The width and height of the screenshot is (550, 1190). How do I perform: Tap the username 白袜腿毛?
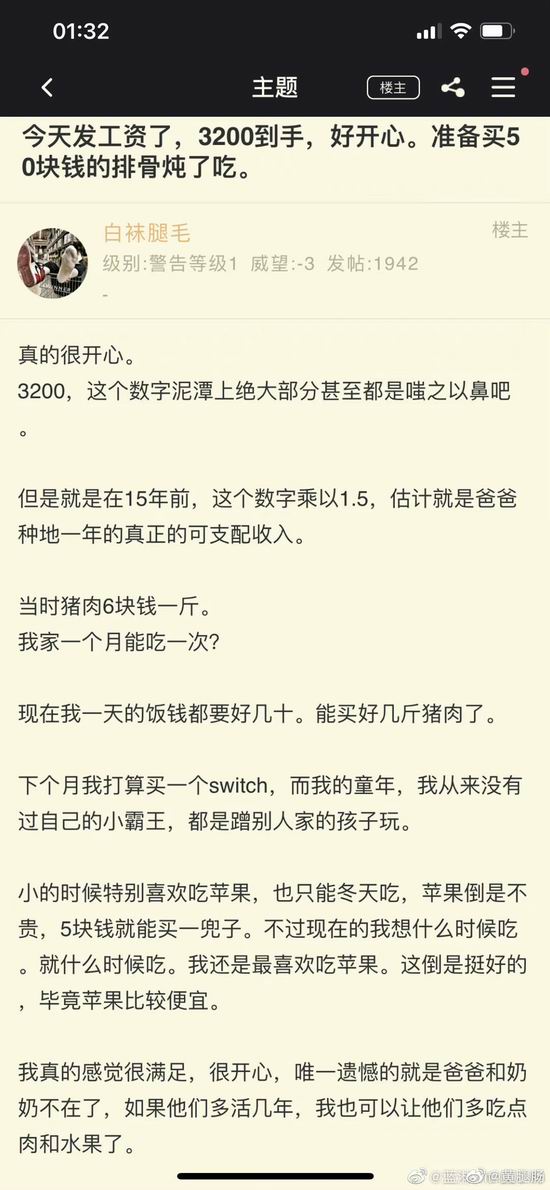(x=146, y=233)
